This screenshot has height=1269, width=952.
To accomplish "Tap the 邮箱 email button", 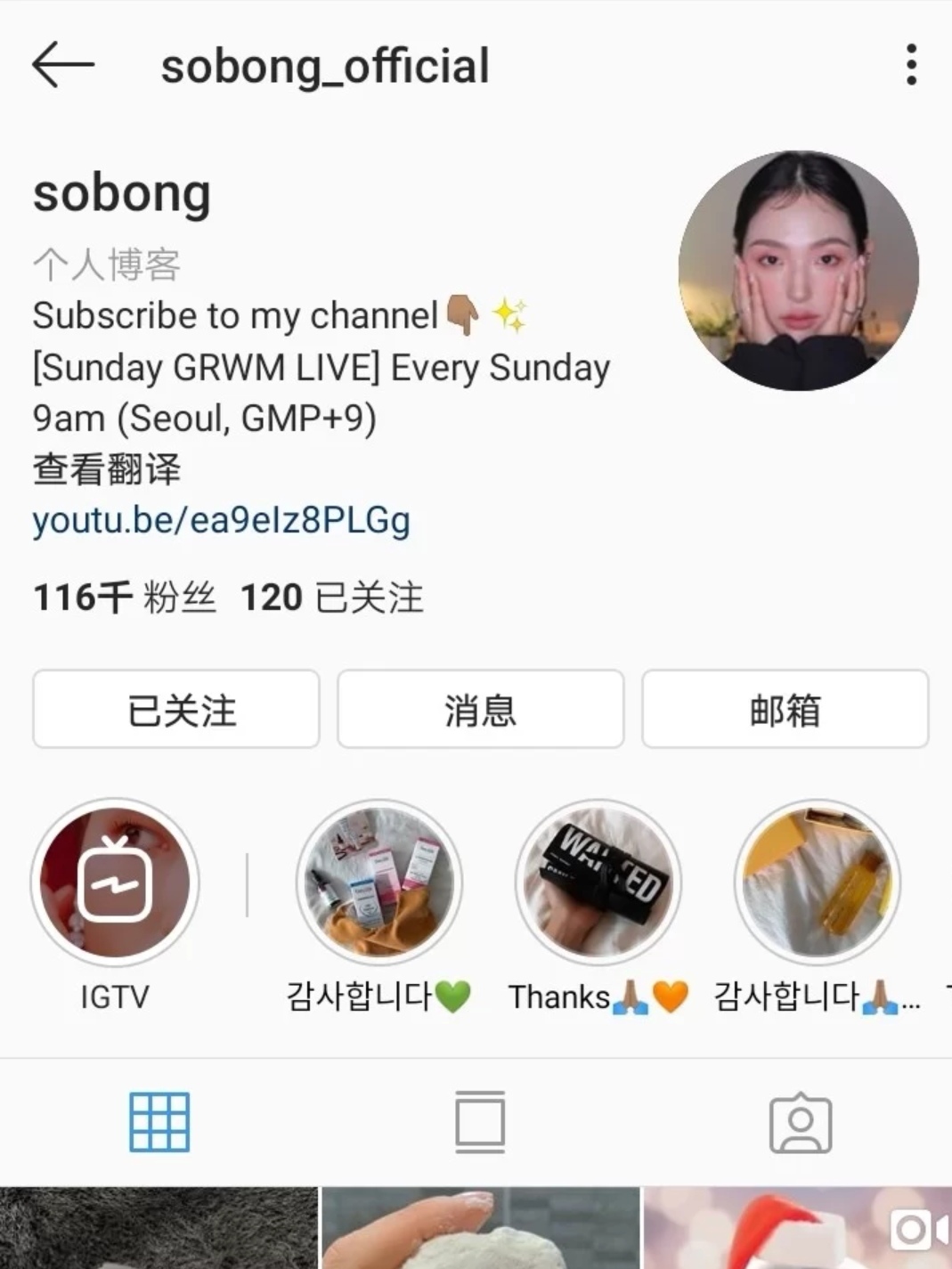I will 785,710.
